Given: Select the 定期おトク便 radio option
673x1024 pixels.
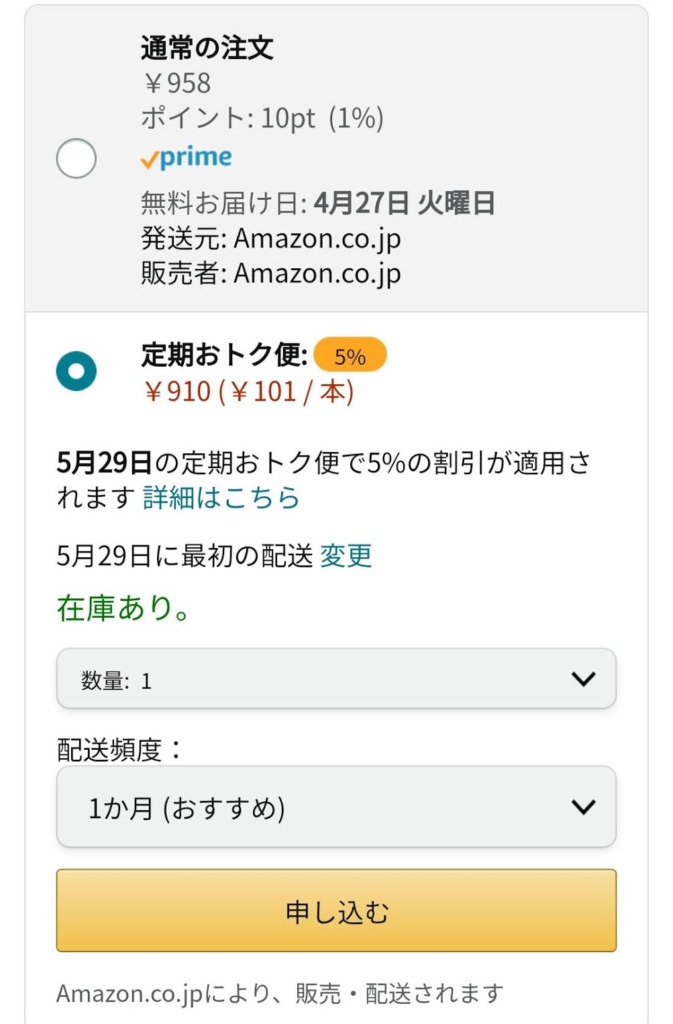Looking at the screenshot, I should click(x=77, y=371).
